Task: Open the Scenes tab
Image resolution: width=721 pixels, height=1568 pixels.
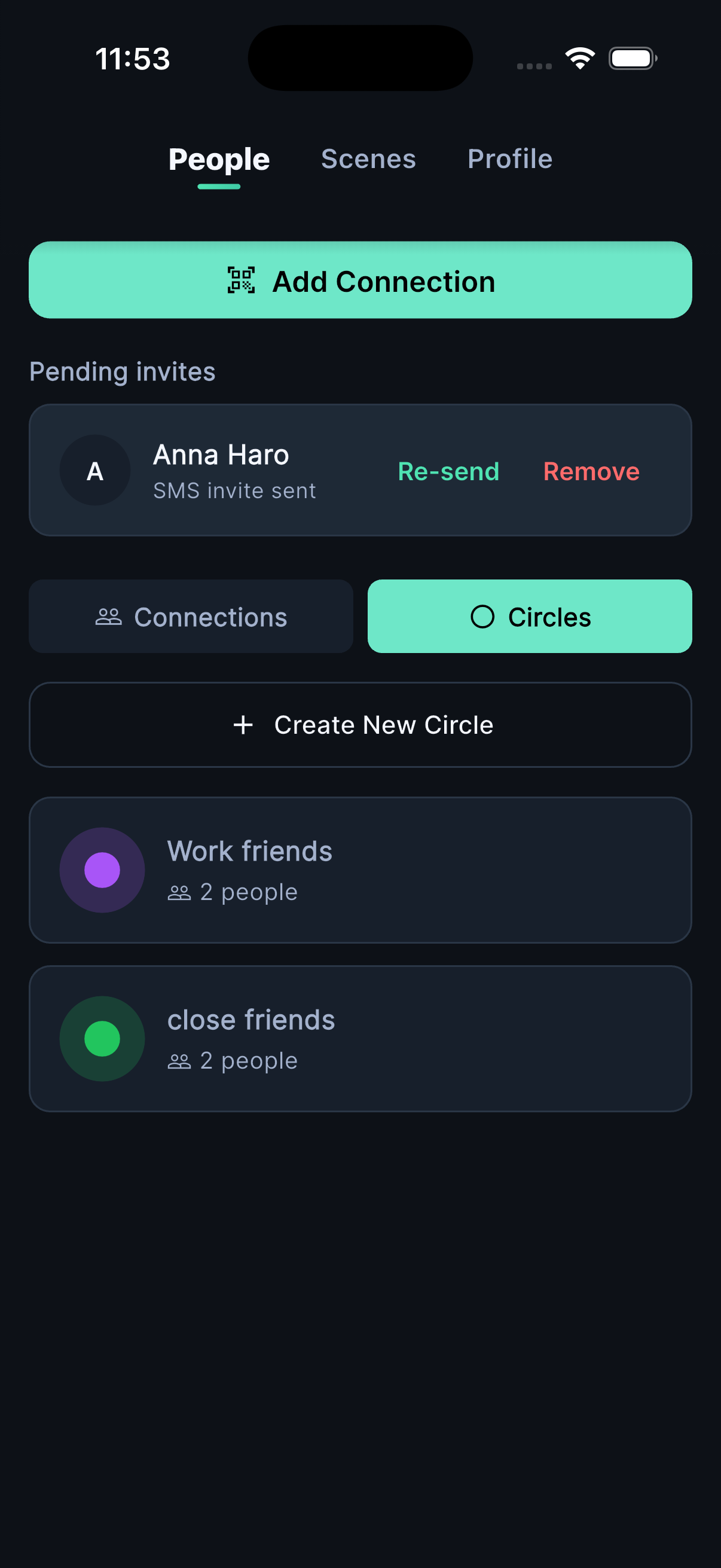Action: 368,159
